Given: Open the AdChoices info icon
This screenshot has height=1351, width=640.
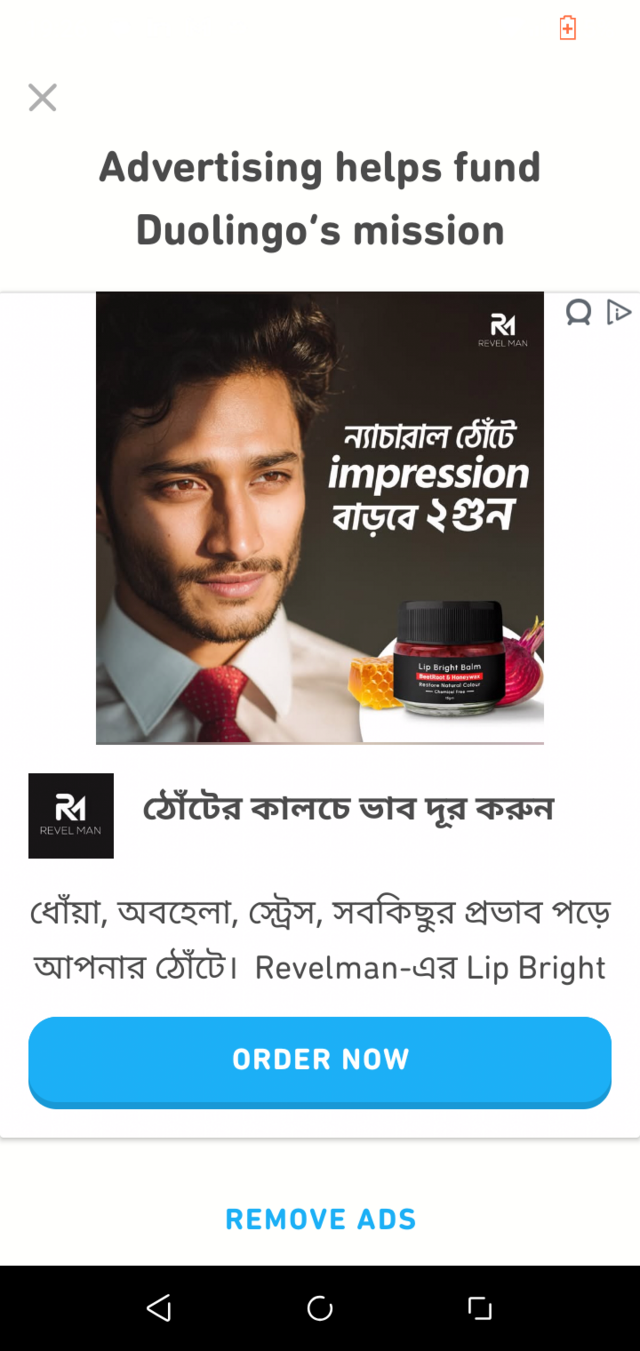Looking at the screenshot, I should 619,313.
